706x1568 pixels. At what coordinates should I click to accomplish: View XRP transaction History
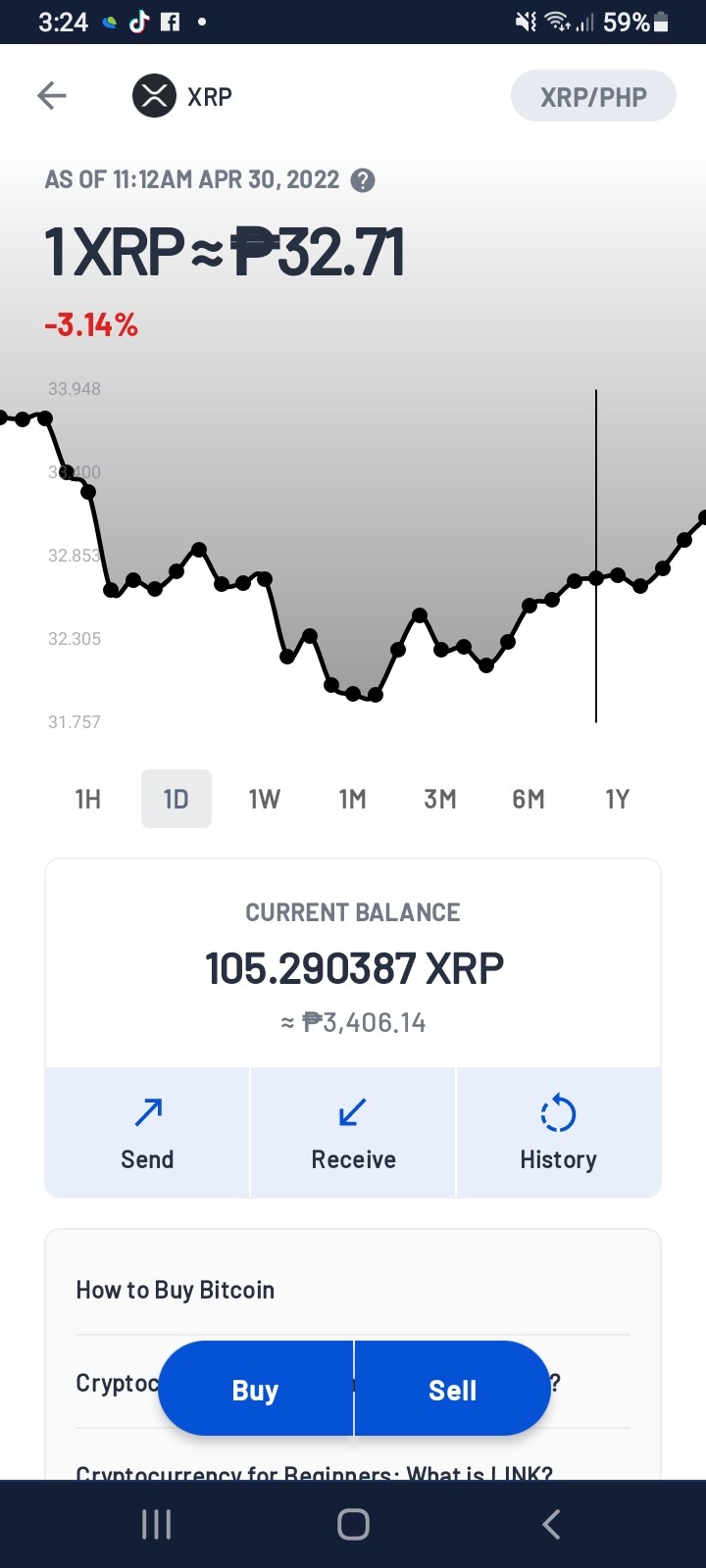click(x=559, y=1133)
